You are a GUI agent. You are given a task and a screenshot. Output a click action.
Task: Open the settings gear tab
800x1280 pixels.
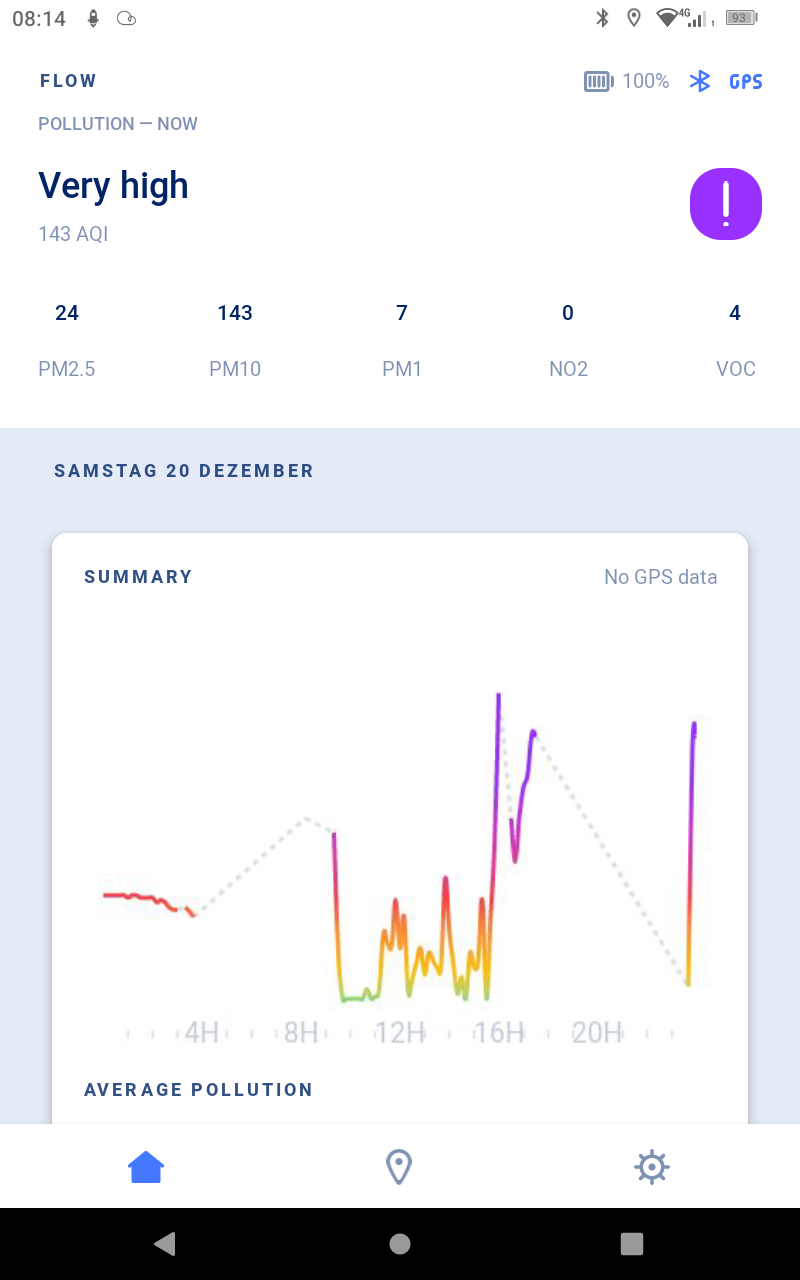(x=651, y=1167)
